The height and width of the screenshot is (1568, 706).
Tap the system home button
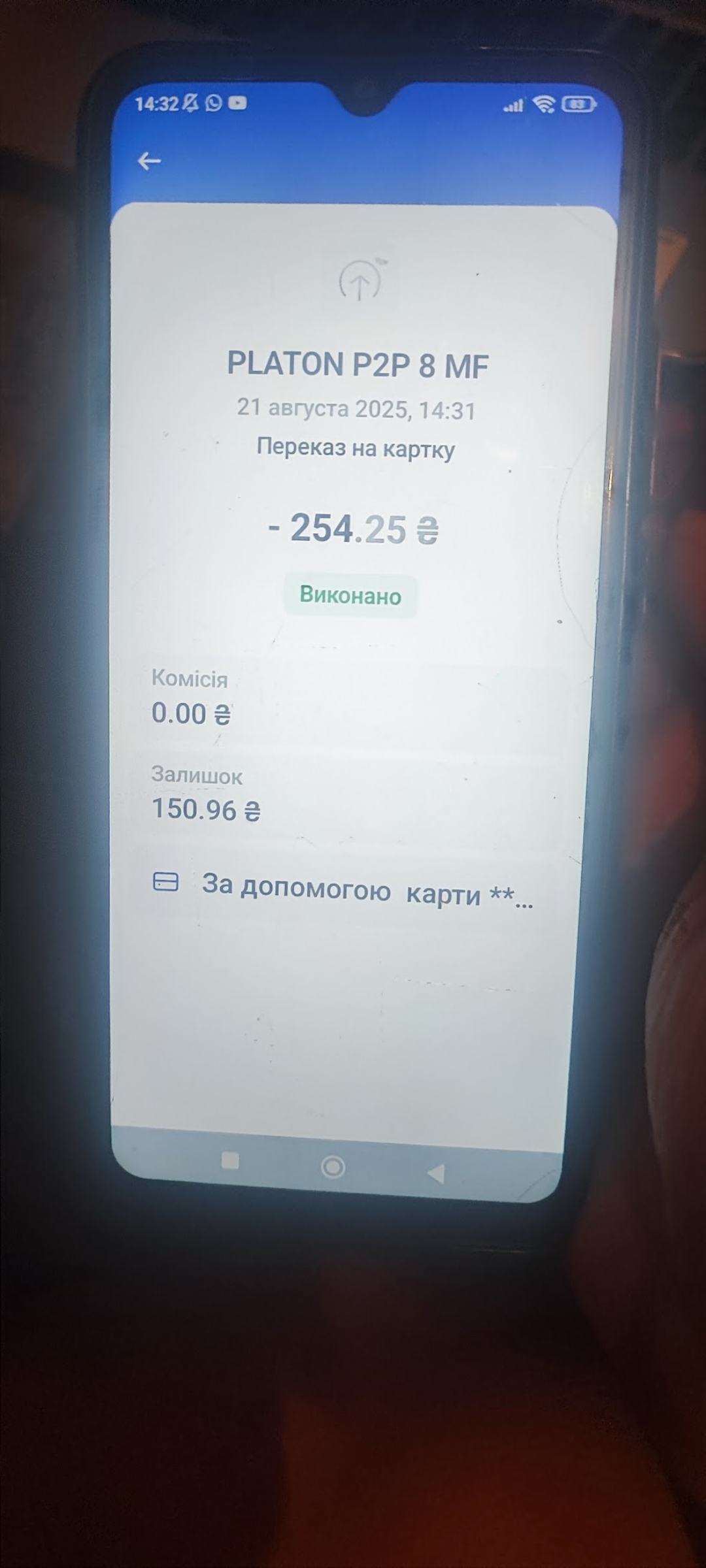pos(333,1167)
